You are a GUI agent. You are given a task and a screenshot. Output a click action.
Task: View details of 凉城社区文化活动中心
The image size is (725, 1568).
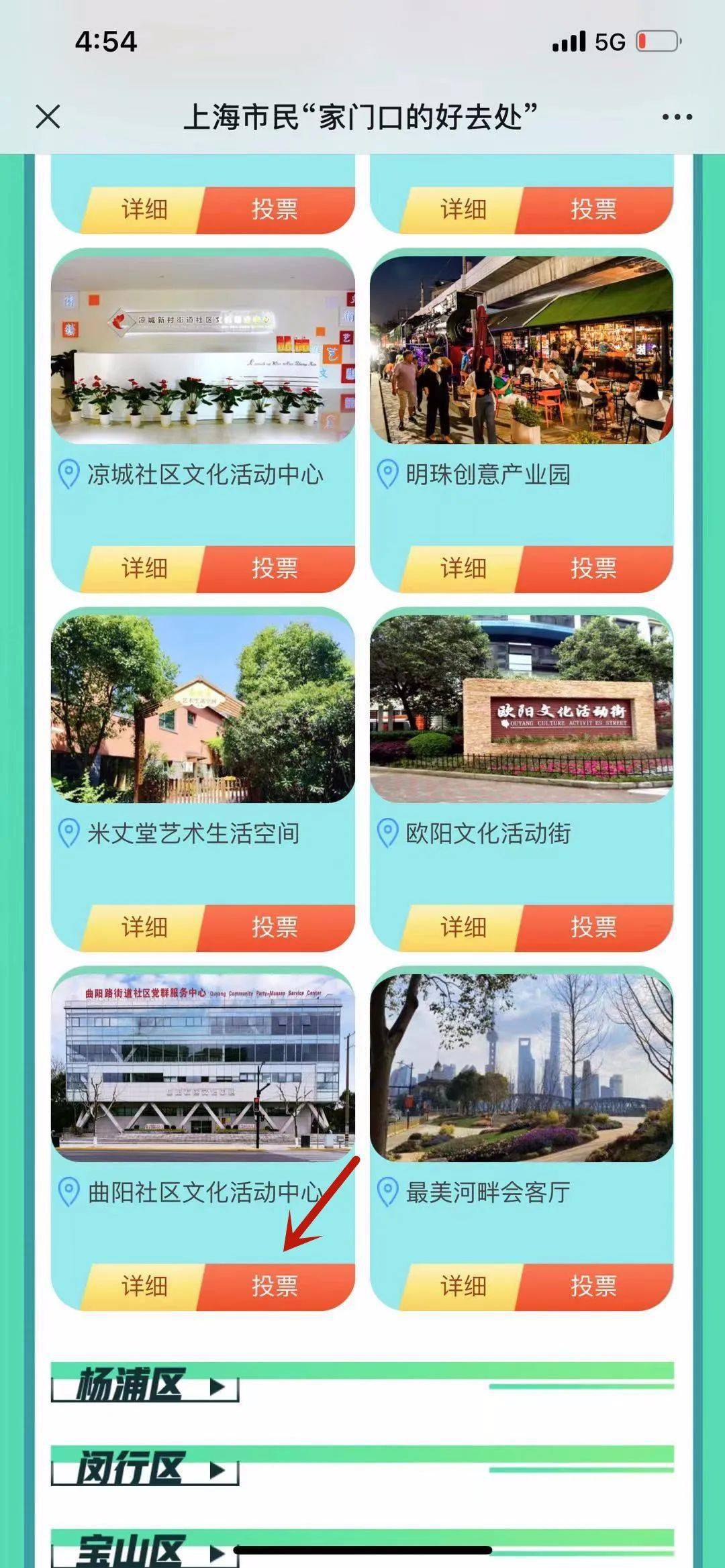(x=144, y=568)
